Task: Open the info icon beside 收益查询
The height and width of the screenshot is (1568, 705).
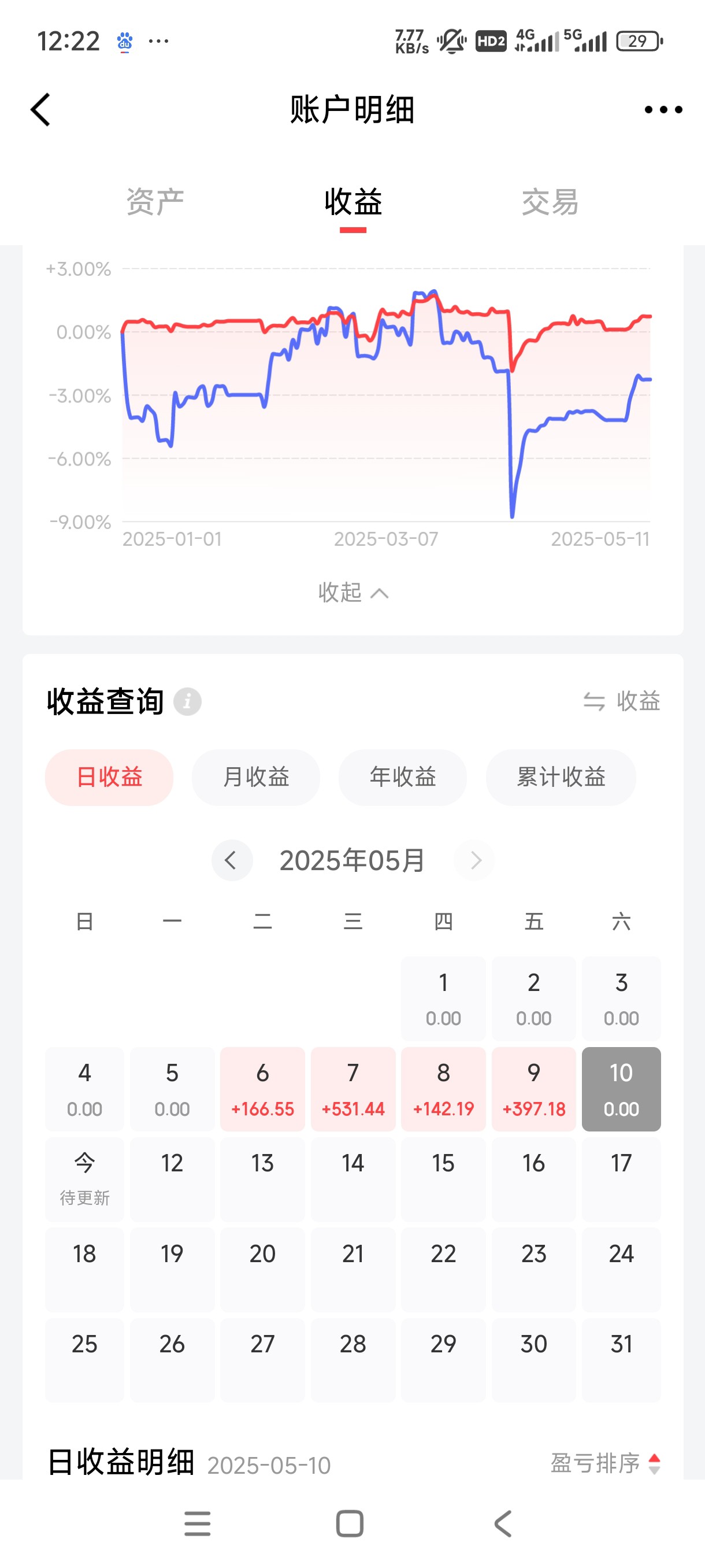Action: pyautogui.click(x=187, y=702)
